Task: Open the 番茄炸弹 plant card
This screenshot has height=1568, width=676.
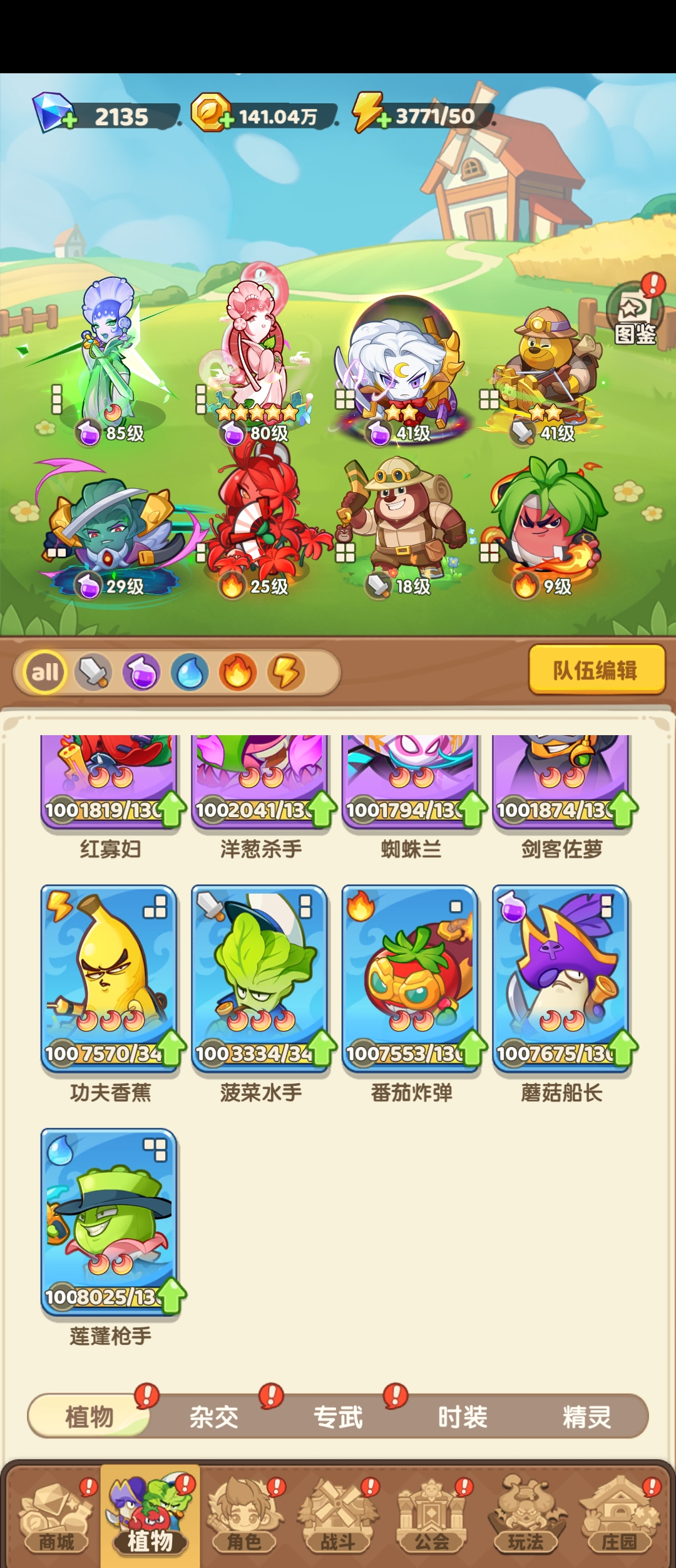Action: click(411, 978)
